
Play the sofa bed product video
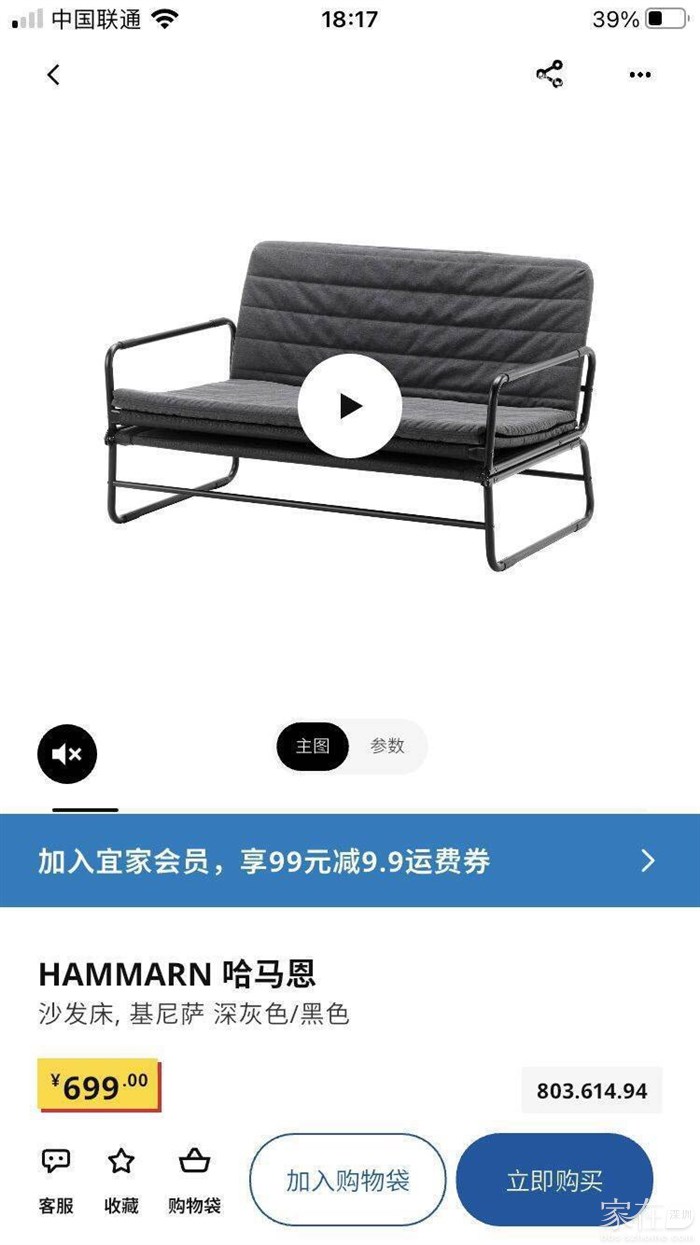[x=349, y=406]
